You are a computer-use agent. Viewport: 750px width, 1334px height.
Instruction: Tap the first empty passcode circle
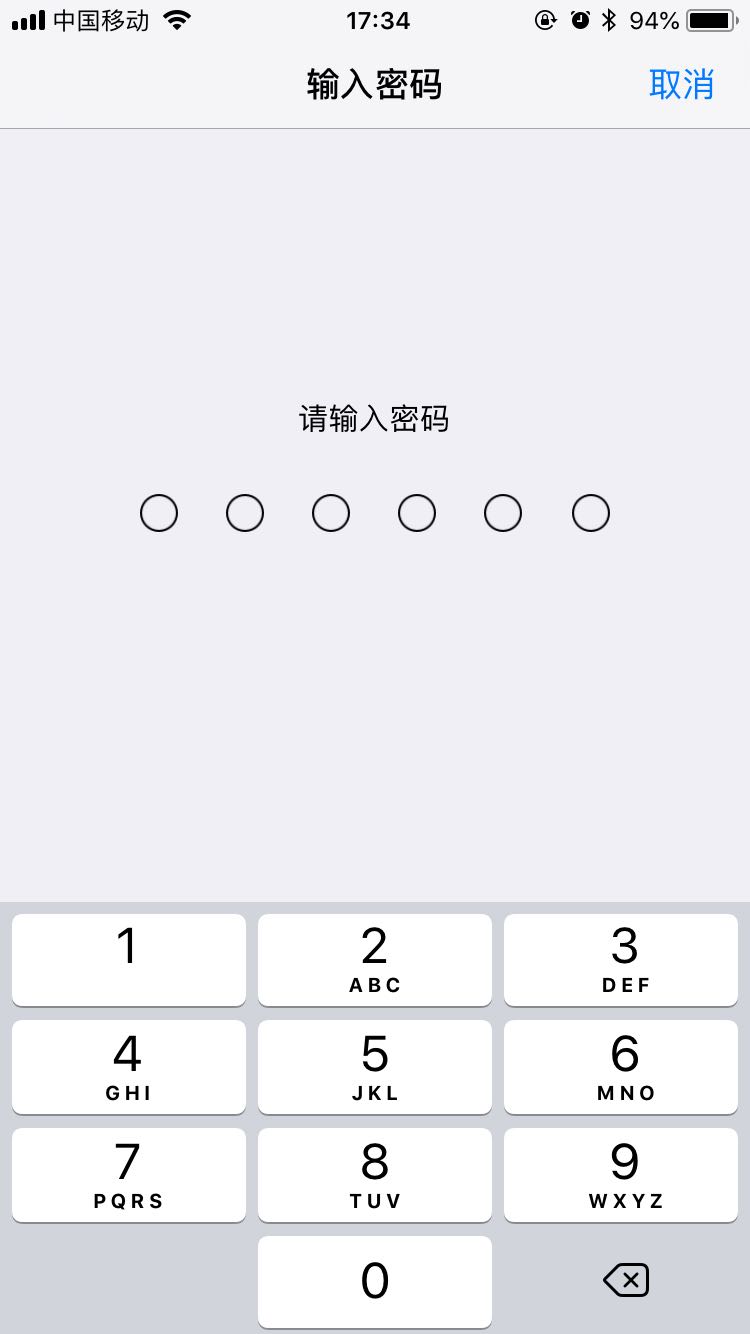[x=158, y=512]
